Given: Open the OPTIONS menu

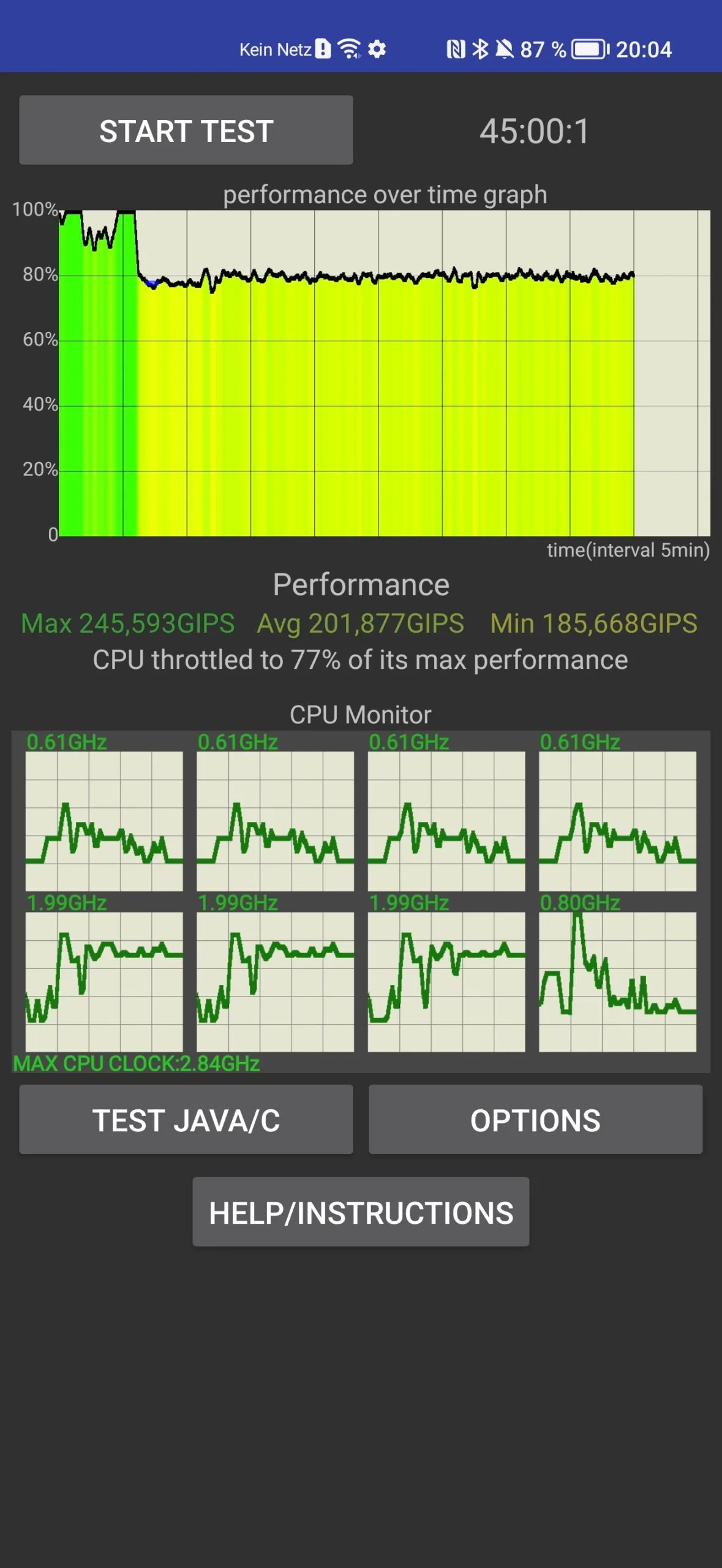Looking at the screenshot, I should [535, 1120].
